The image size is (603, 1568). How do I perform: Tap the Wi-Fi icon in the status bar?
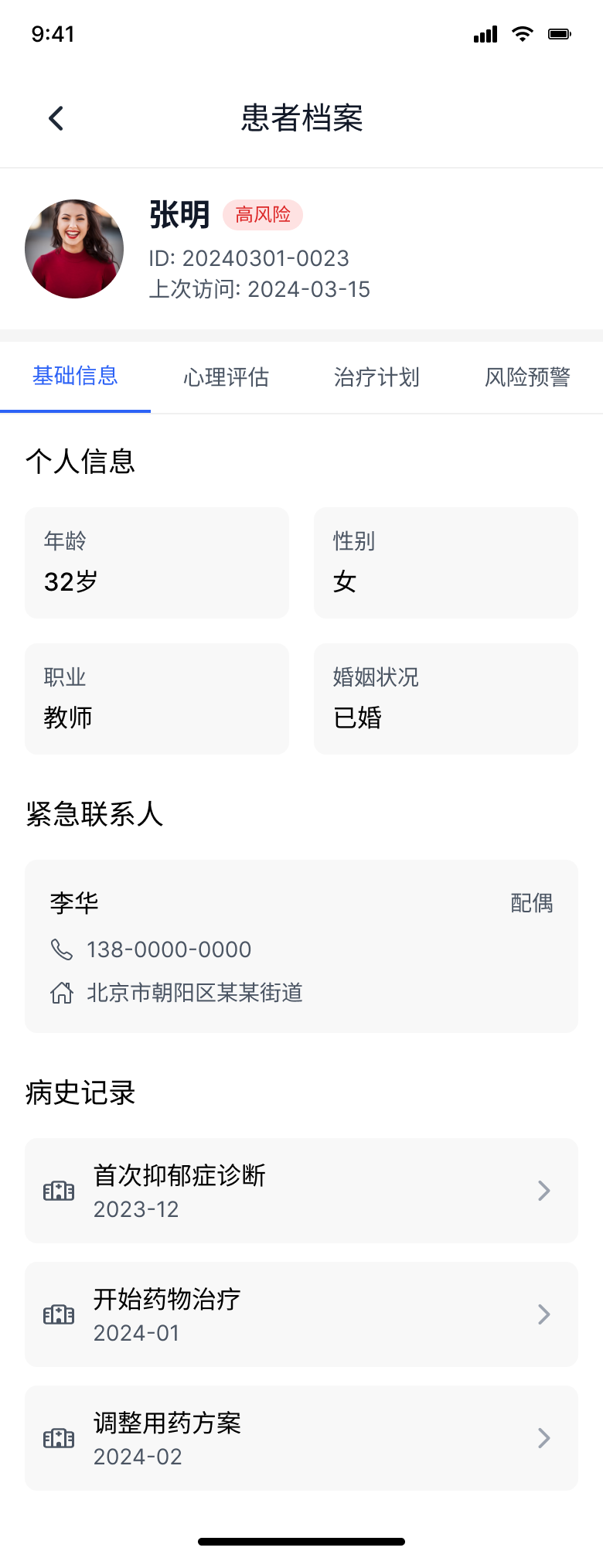tap(522, 34)
